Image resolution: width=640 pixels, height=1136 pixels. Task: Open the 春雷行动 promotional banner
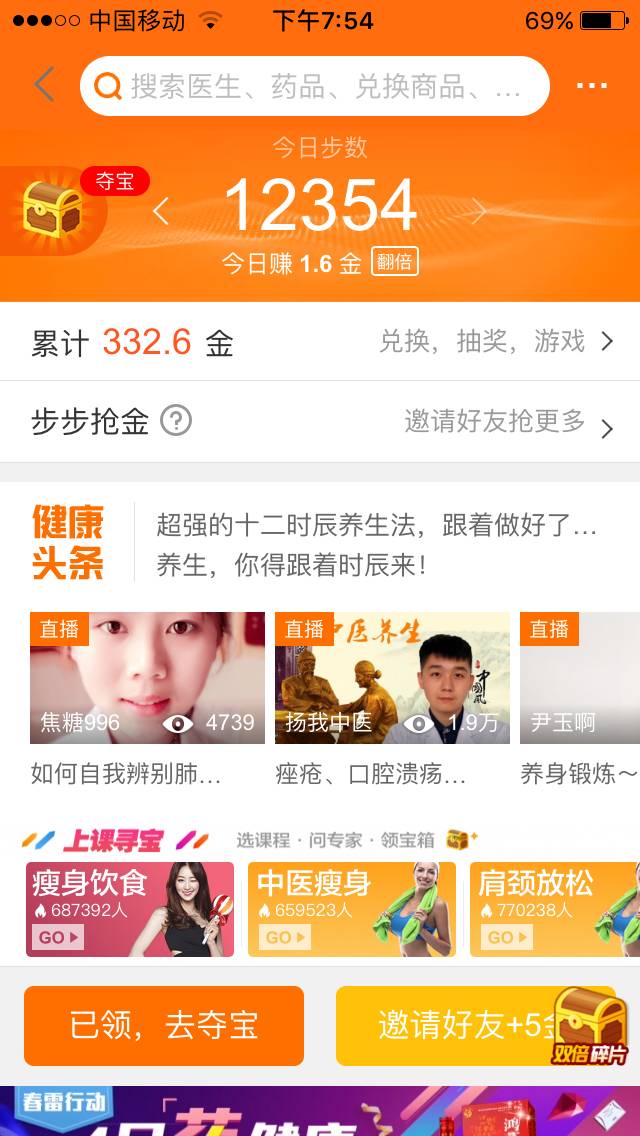(320, 1112)
